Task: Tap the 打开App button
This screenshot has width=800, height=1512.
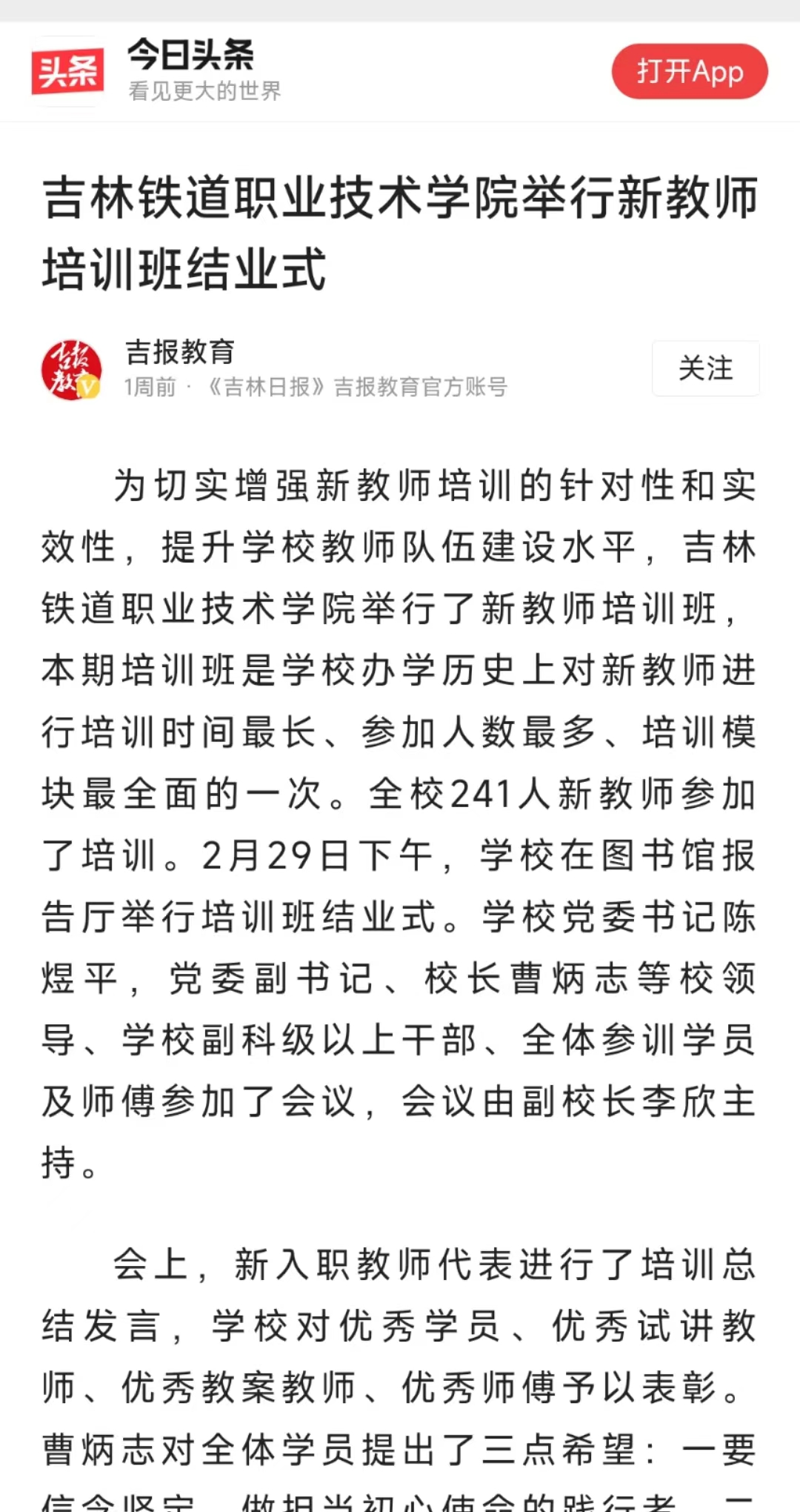Action: 689,71
